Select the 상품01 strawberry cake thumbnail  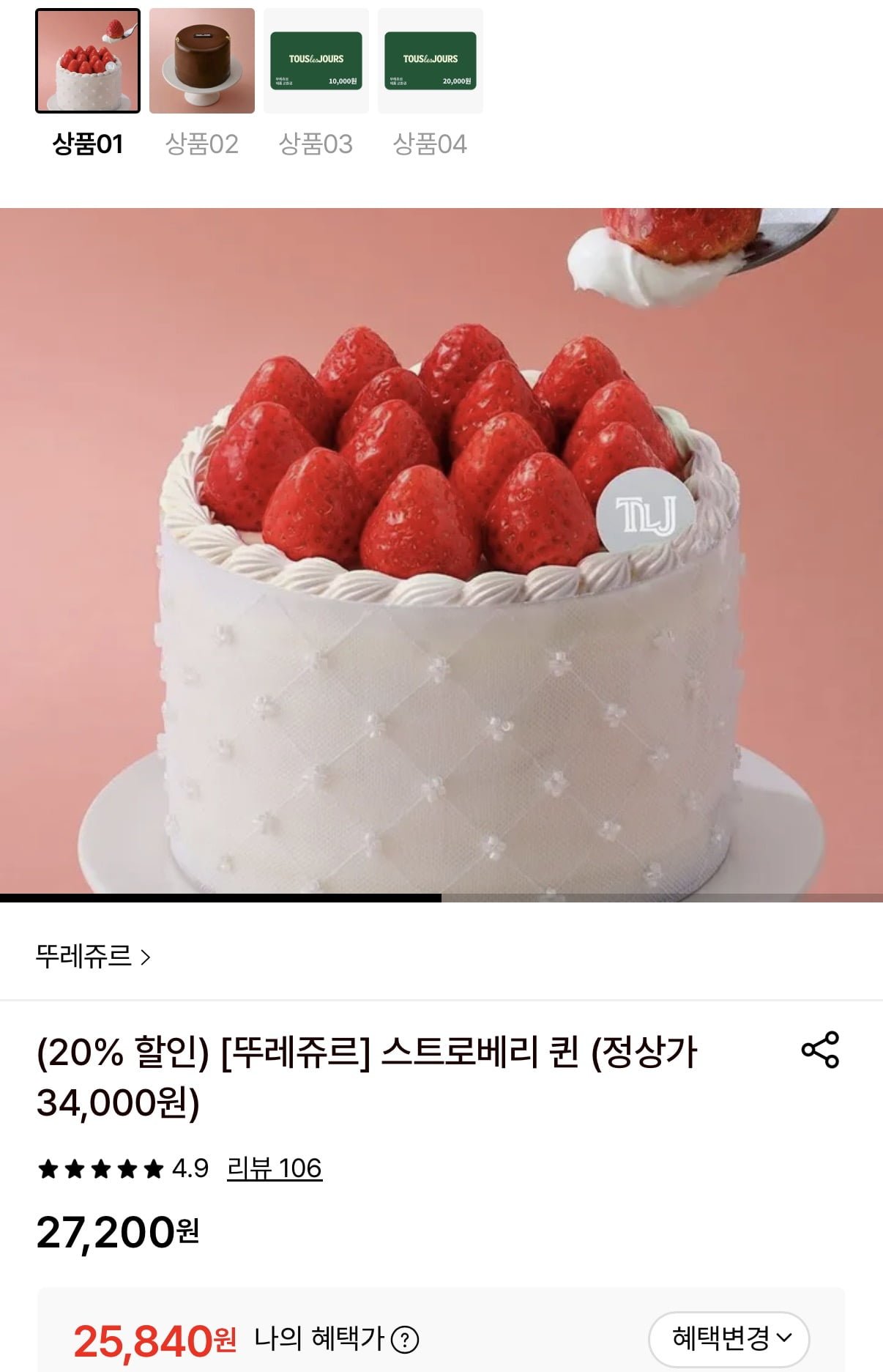88,61
